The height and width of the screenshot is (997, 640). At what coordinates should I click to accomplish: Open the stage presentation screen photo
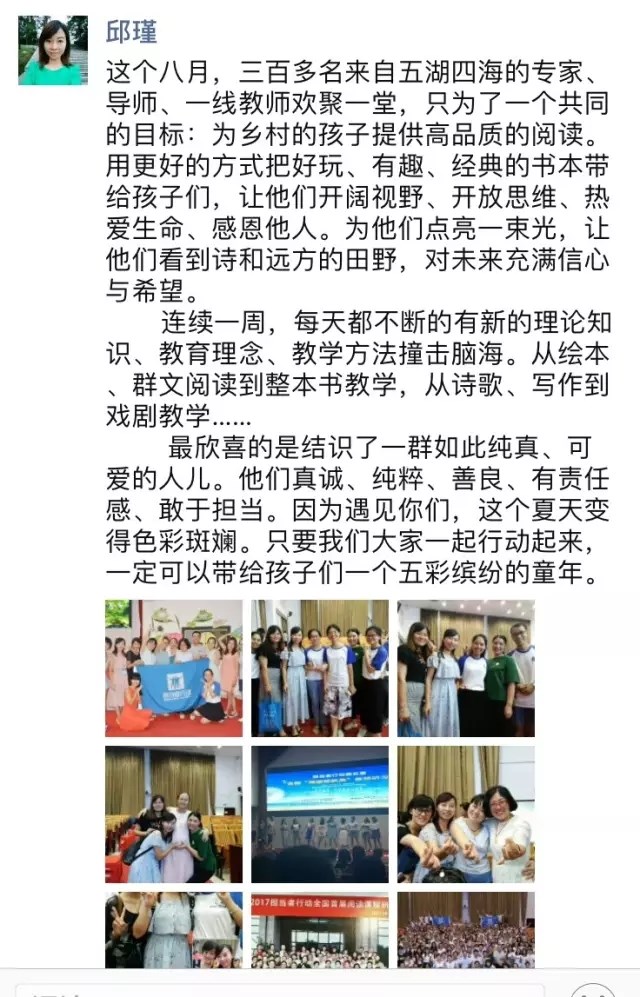click(319, 813)
